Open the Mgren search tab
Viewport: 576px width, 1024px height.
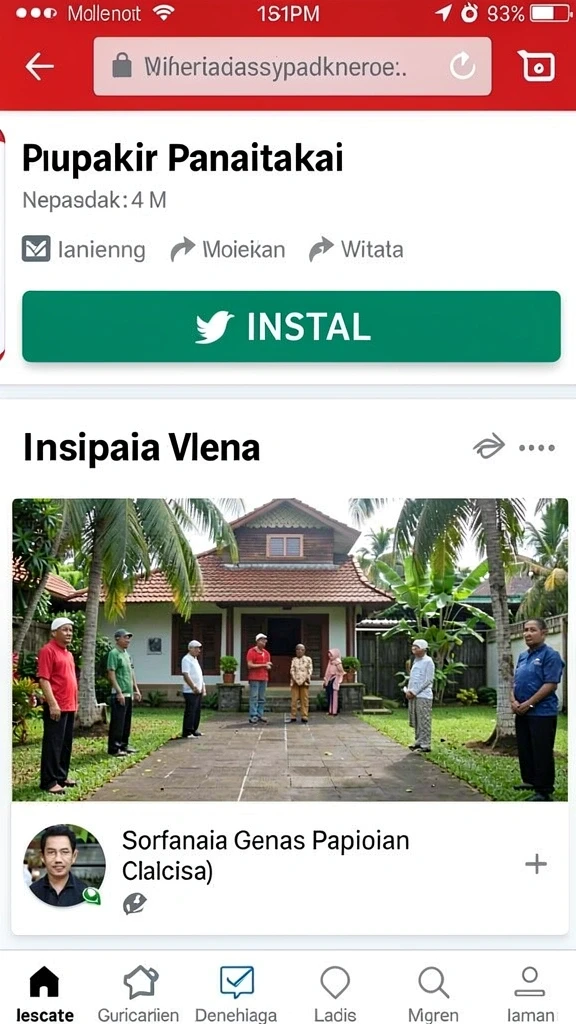[x=433, y=994]
